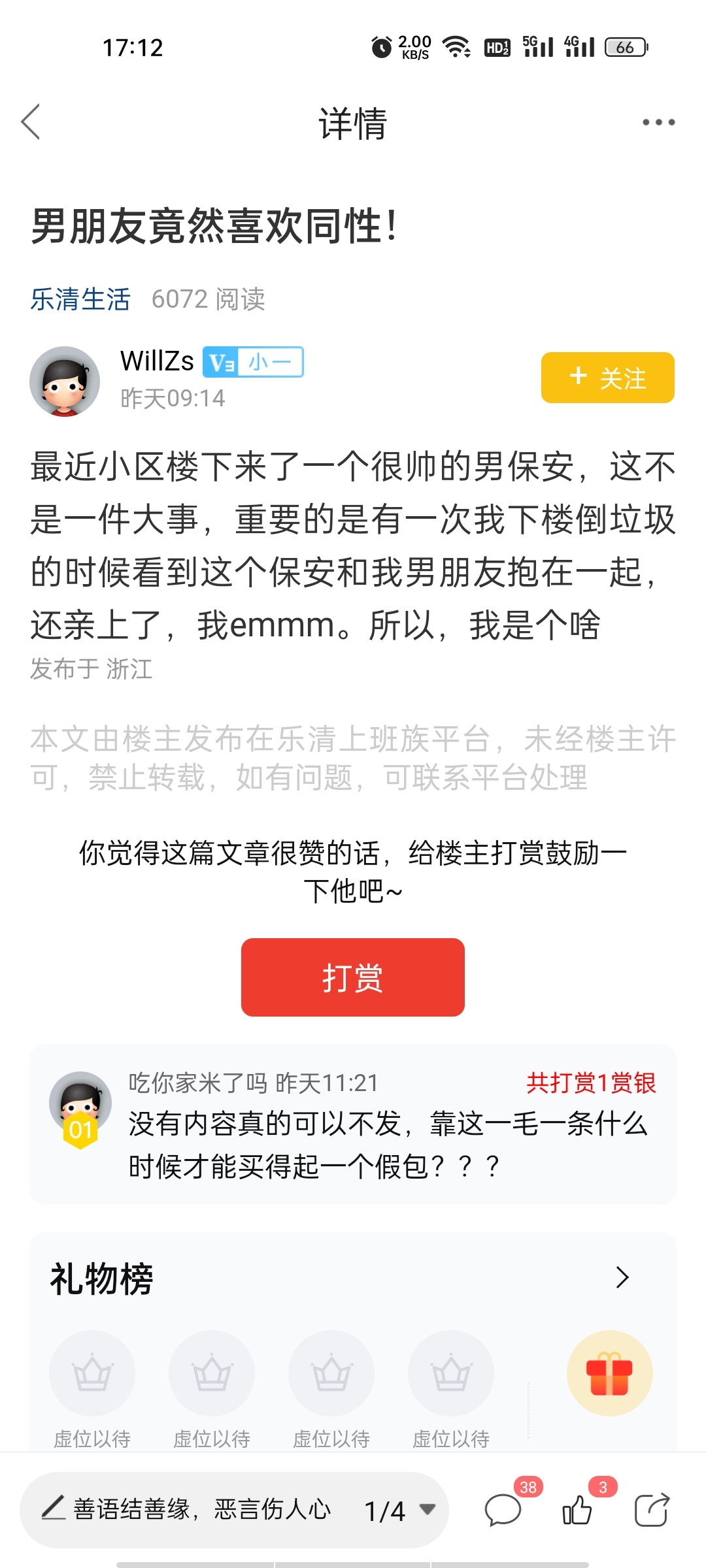Go back using the top-left arrow
This screenshot has width=706, height=1568.
[31, 122]
